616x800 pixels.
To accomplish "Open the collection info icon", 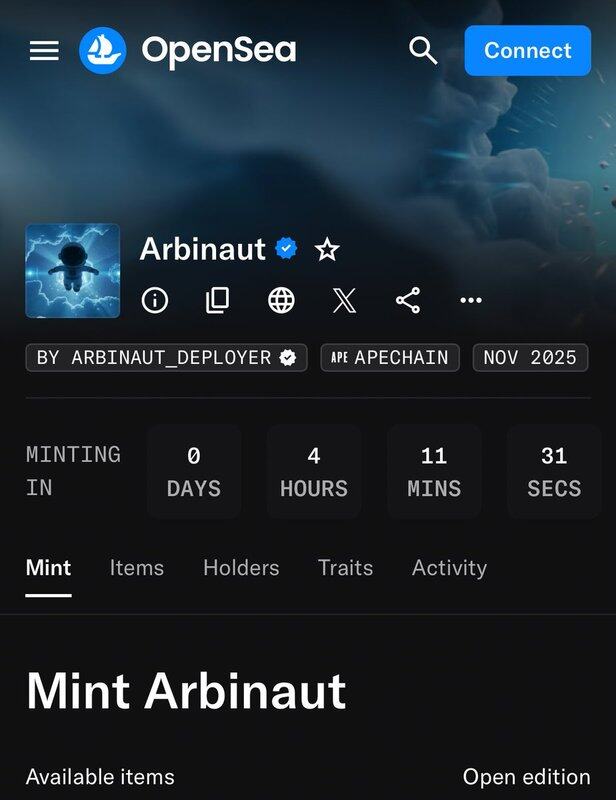I will pyautogui.click(x=155, y=300).
